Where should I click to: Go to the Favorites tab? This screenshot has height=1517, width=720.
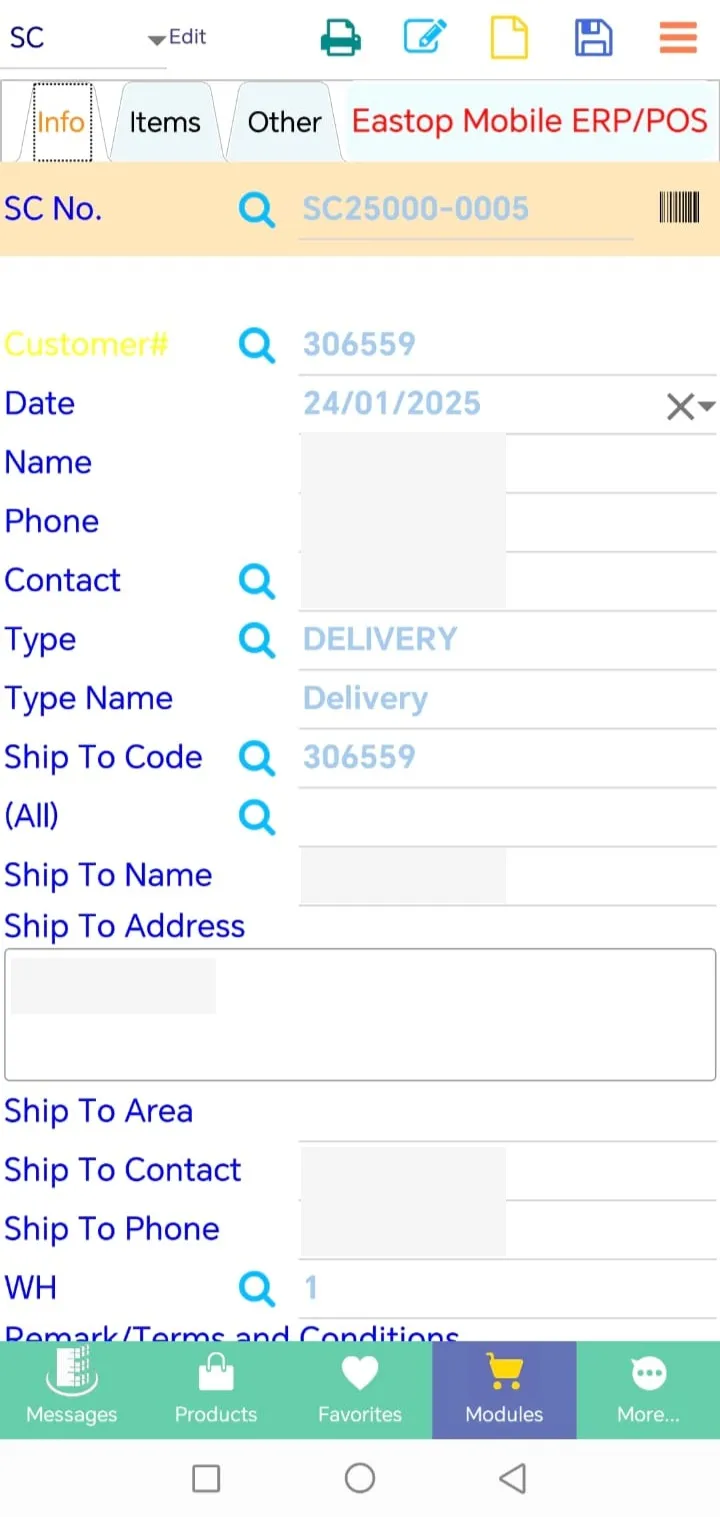coord(360,1390)
